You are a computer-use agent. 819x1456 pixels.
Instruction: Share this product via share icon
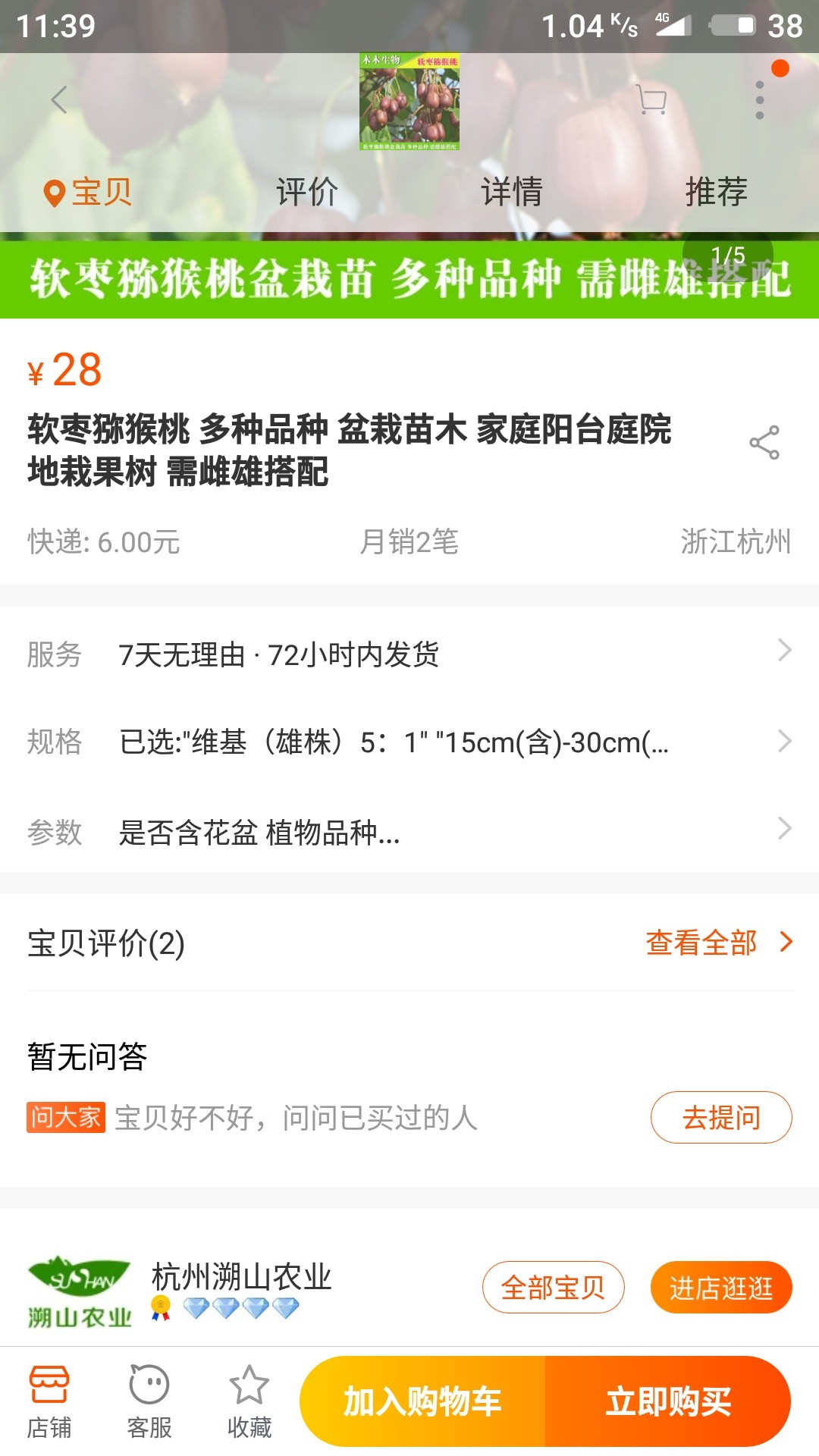coord(764,442)
